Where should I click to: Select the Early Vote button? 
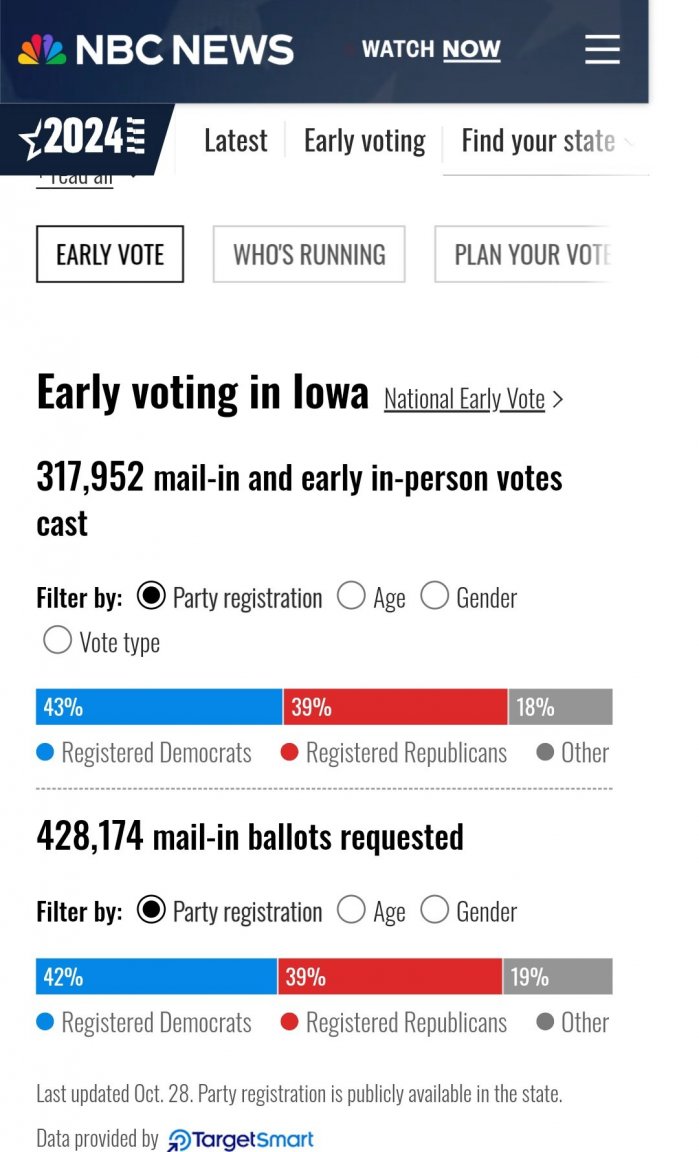coord(110,254)
